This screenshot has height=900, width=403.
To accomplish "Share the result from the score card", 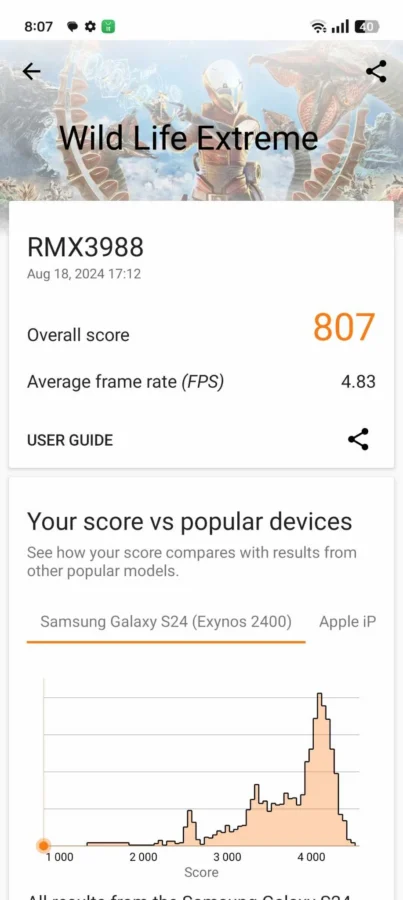I will tap(358, 440).
